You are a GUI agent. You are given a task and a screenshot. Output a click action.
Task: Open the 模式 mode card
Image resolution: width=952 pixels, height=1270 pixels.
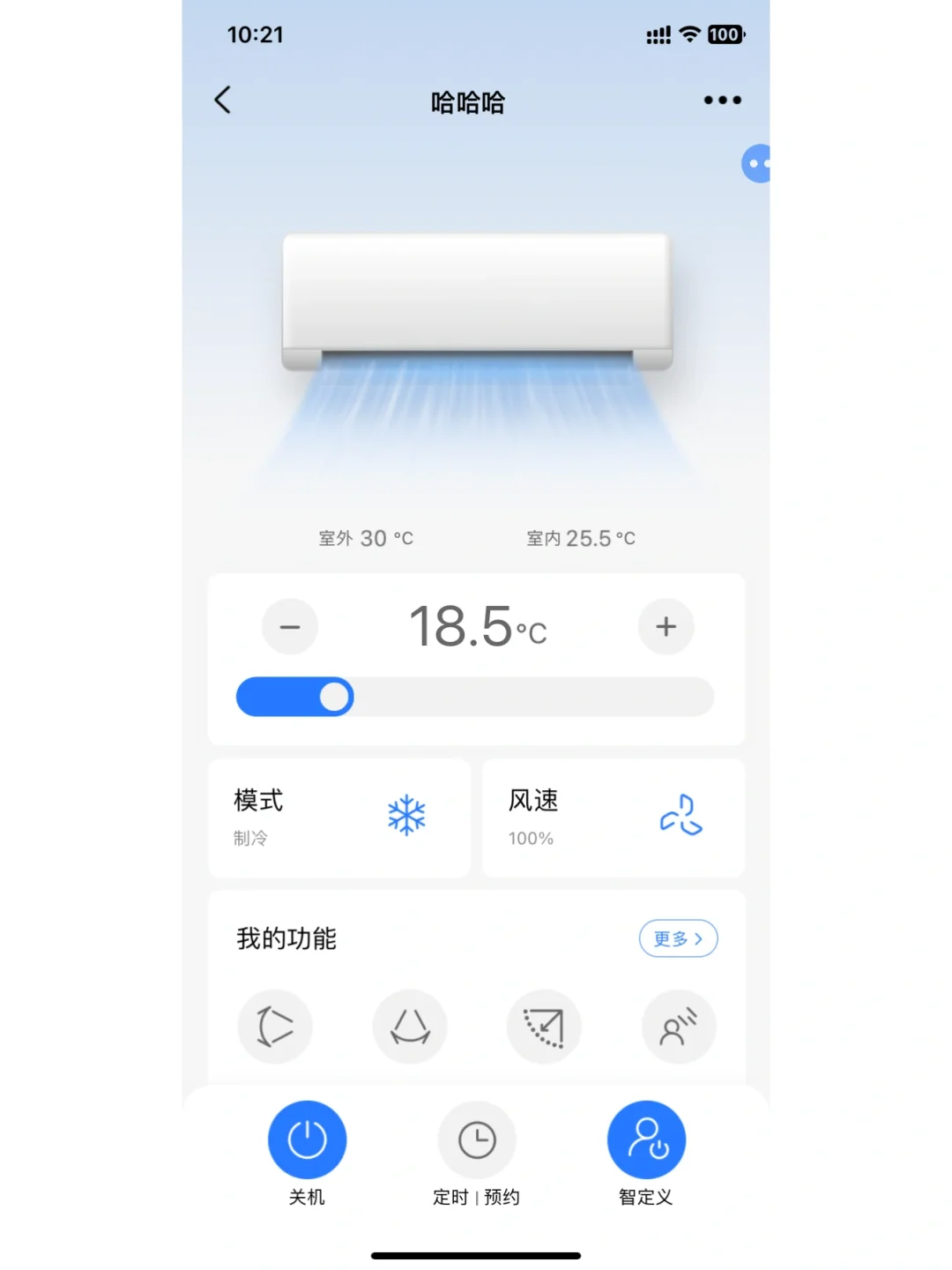339,818
